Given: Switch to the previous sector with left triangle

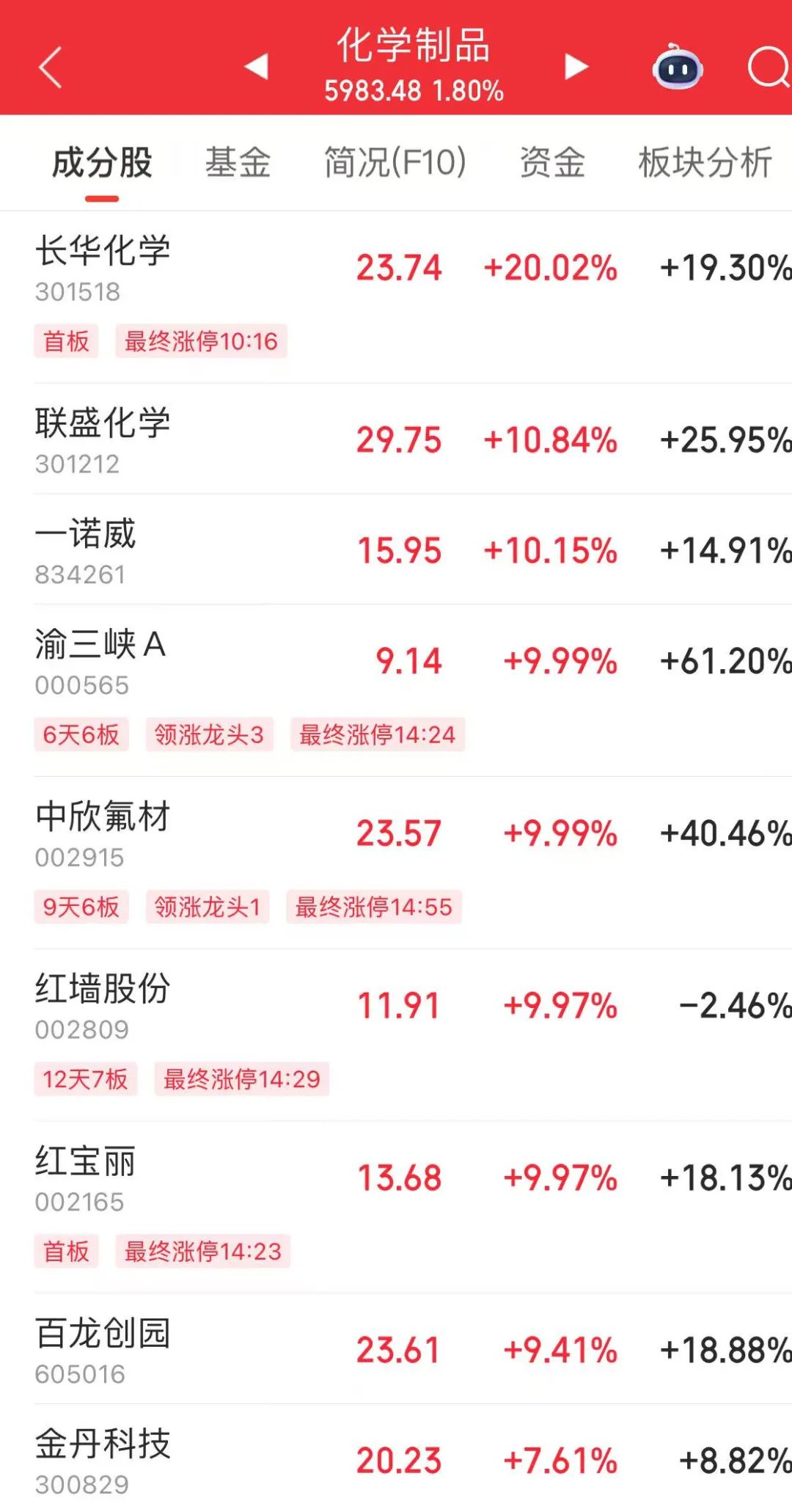Looking at the screenshot, I should (256, 67).
